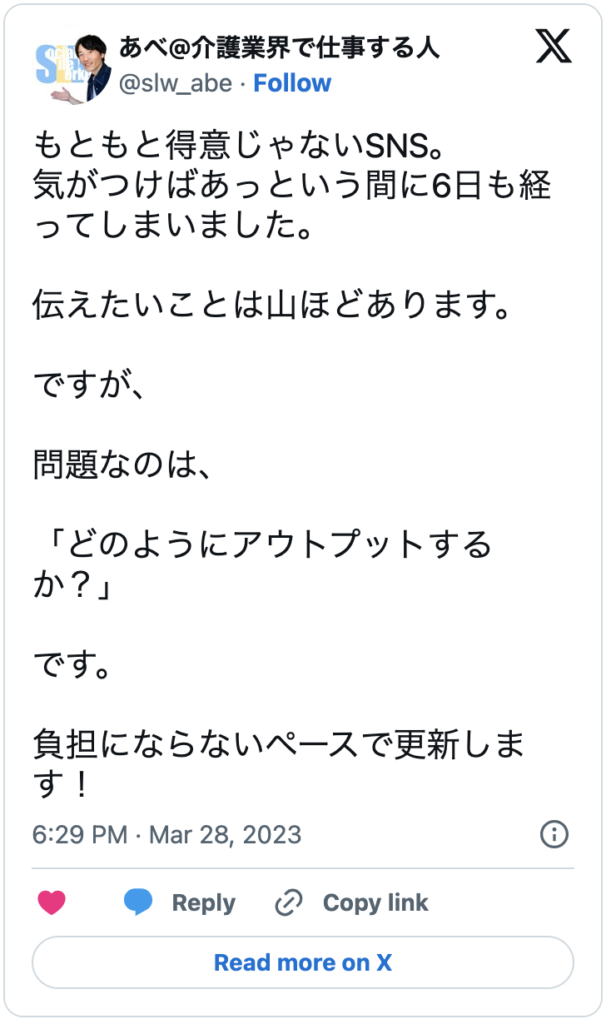Like this tweet with the heart
611x1024 pixels.
[52, 903]
